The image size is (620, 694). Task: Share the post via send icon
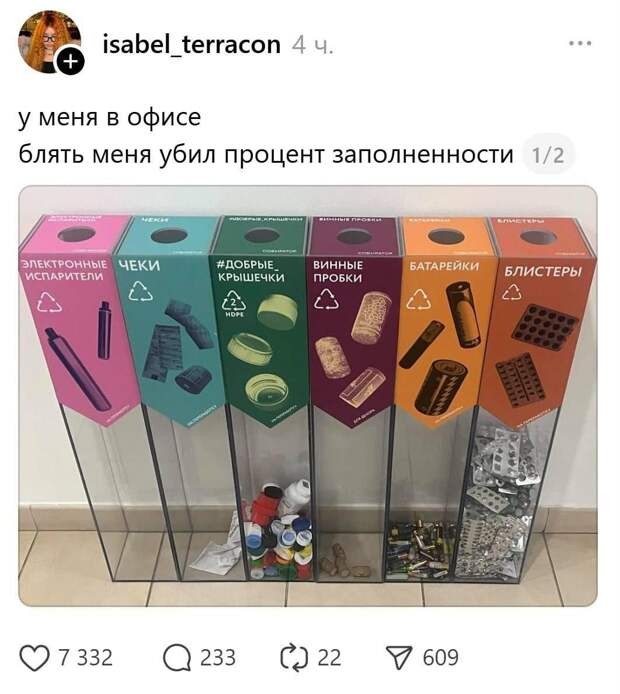pyautogui.click(x=399, y=657)
